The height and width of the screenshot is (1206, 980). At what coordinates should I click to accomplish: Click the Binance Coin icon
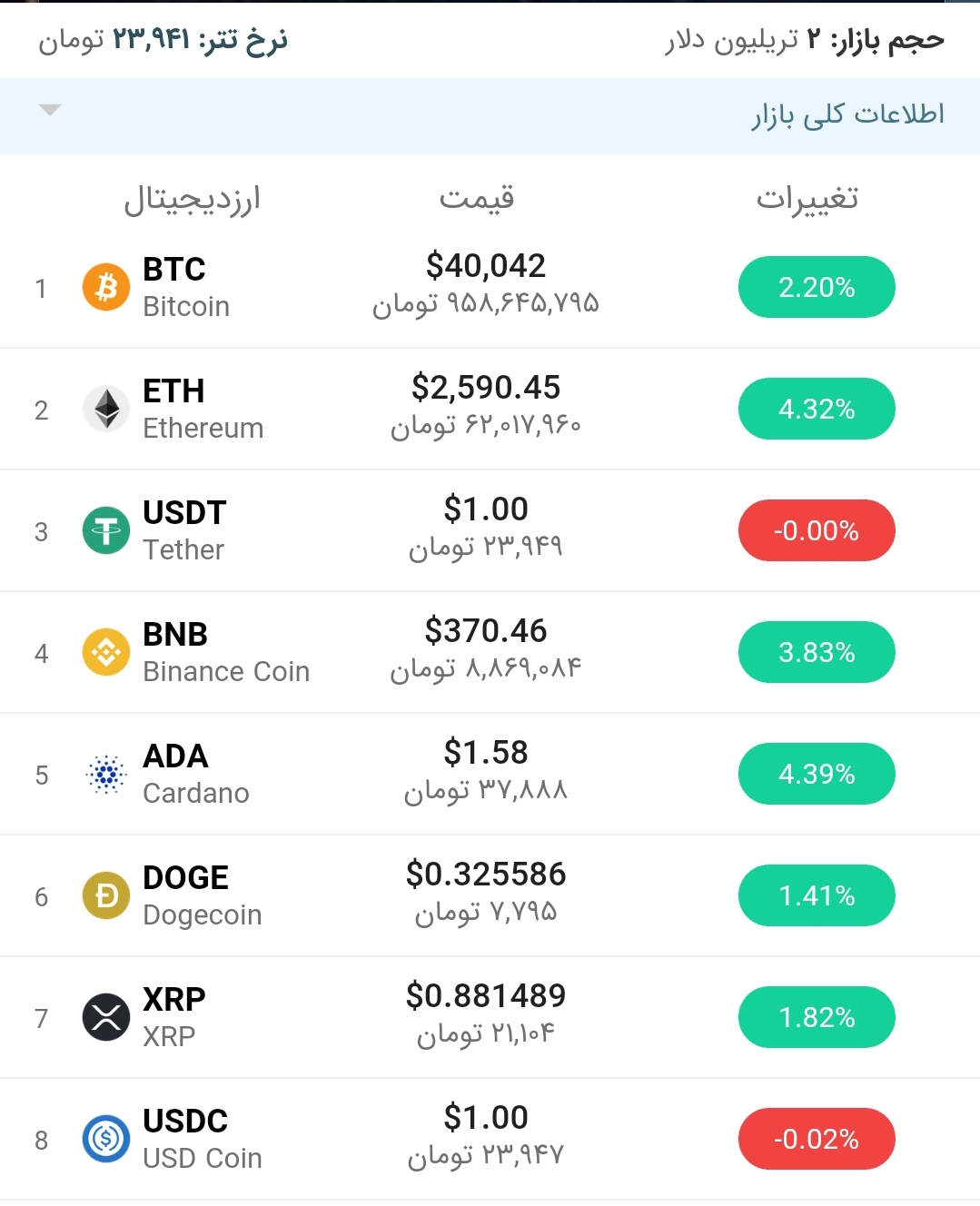coord(106,651)
